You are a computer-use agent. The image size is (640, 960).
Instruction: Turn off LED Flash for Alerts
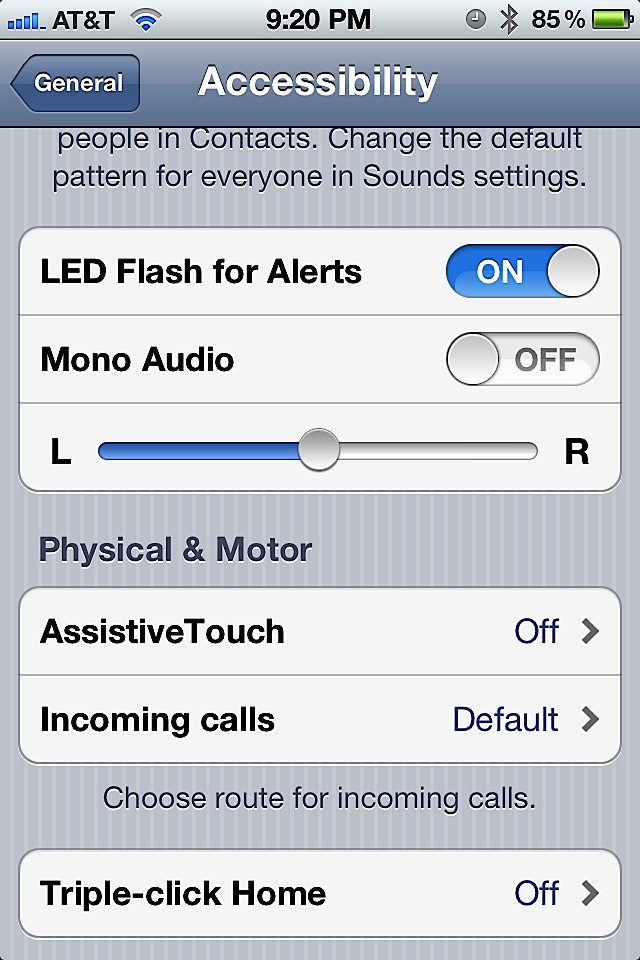click(522, 272)
